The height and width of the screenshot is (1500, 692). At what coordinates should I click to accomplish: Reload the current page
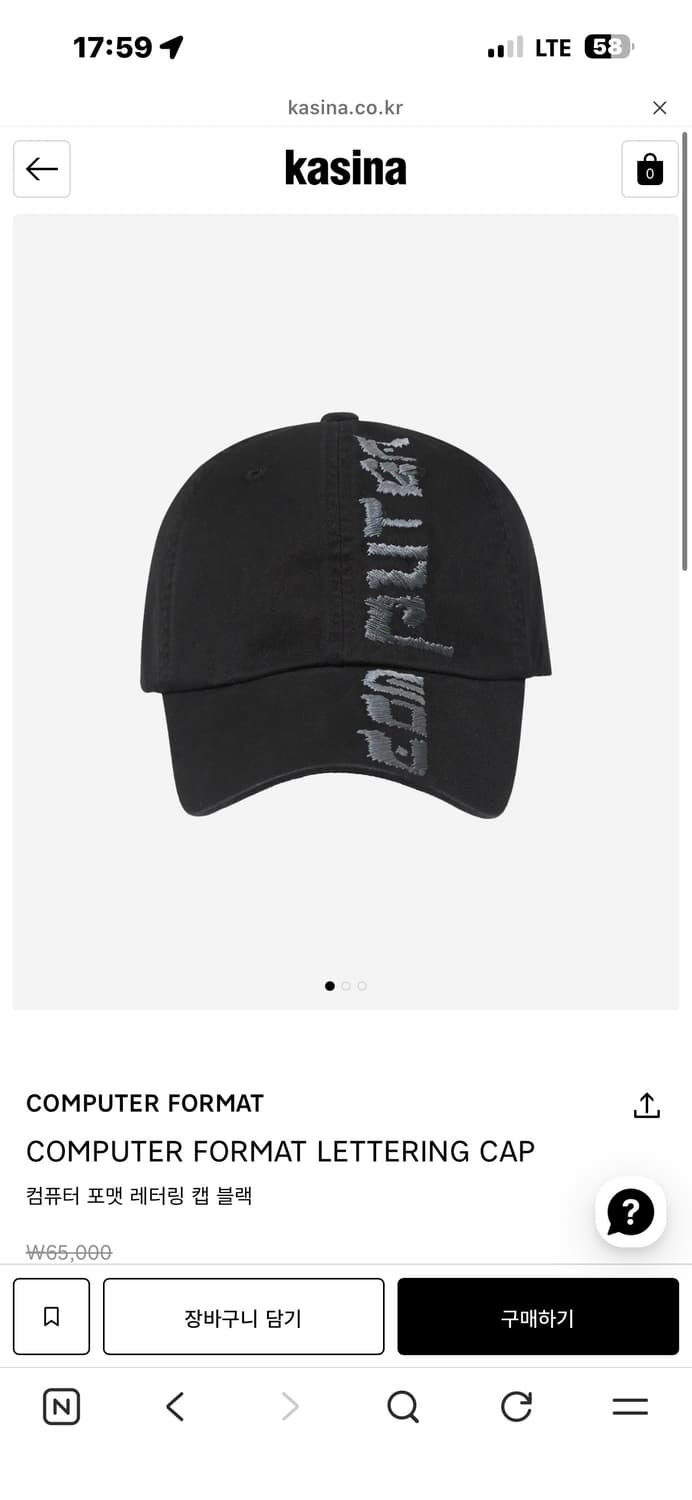coord(516,1407)
